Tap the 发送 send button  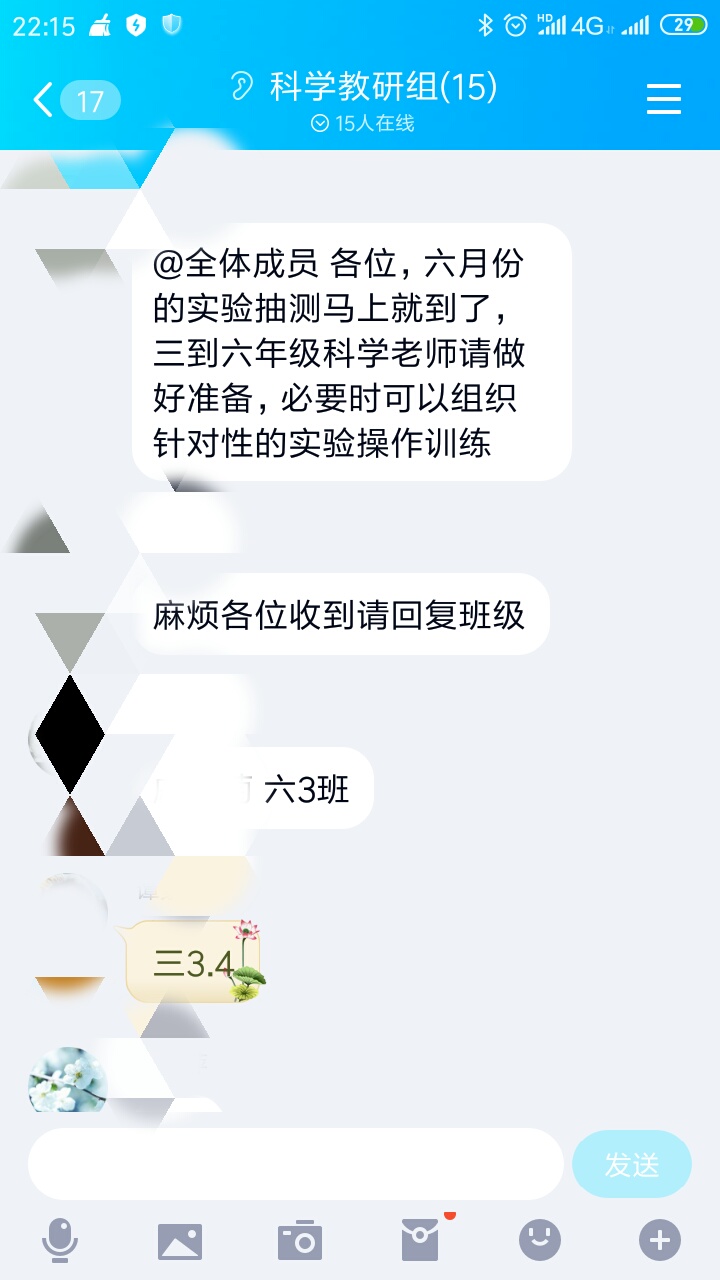(632, 1164)
